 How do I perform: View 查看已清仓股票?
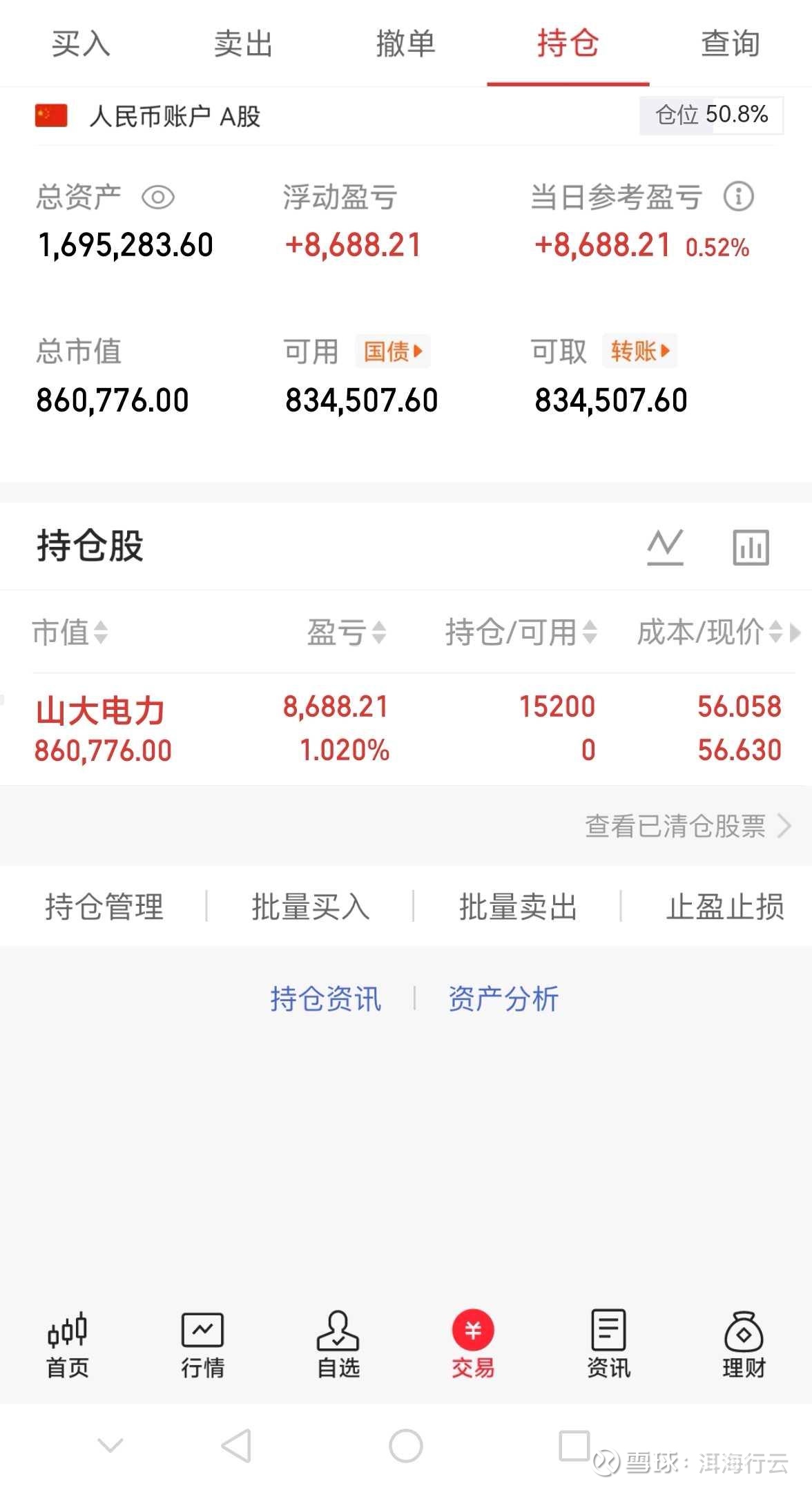click(687, 826)
